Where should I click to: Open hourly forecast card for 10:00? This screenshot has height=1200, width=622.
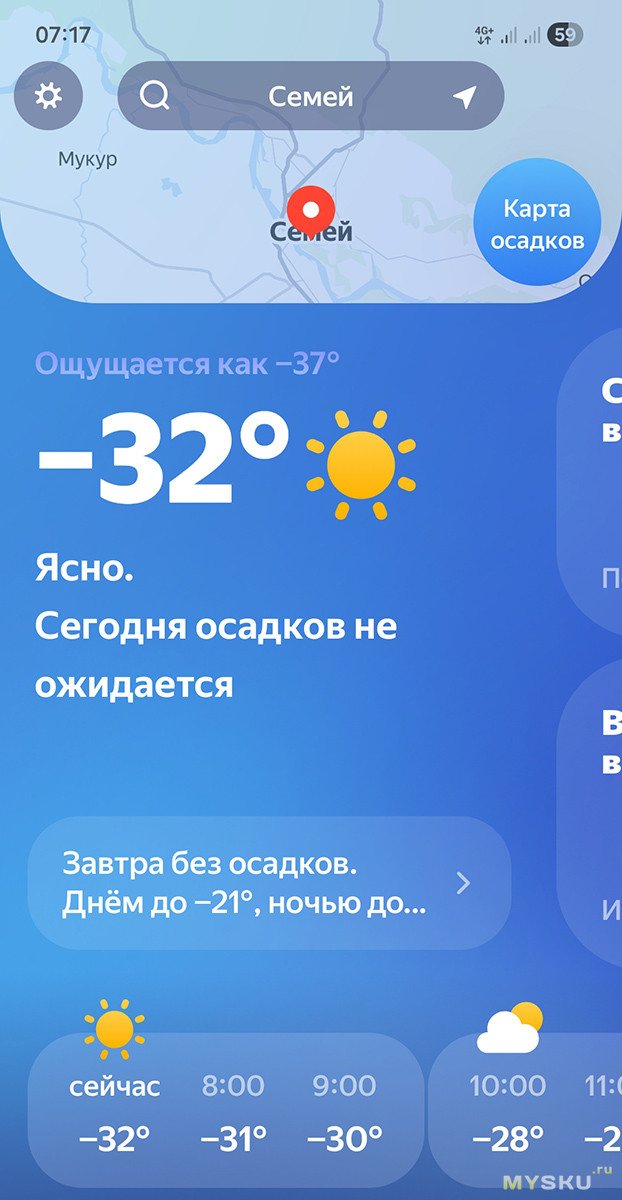coord(507,1110)
